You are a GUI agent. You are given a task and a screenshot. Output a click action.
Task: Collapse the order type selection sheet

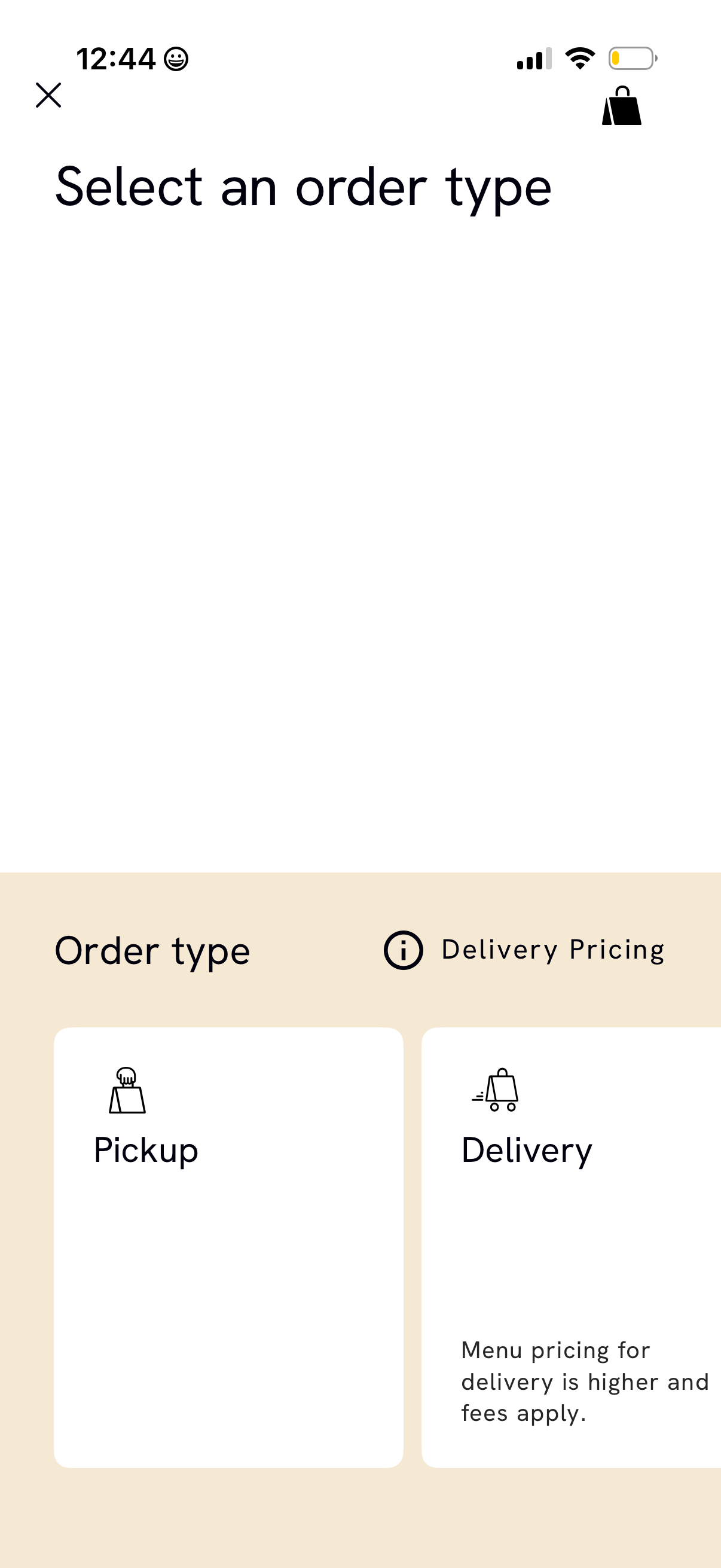click(48, 95)
